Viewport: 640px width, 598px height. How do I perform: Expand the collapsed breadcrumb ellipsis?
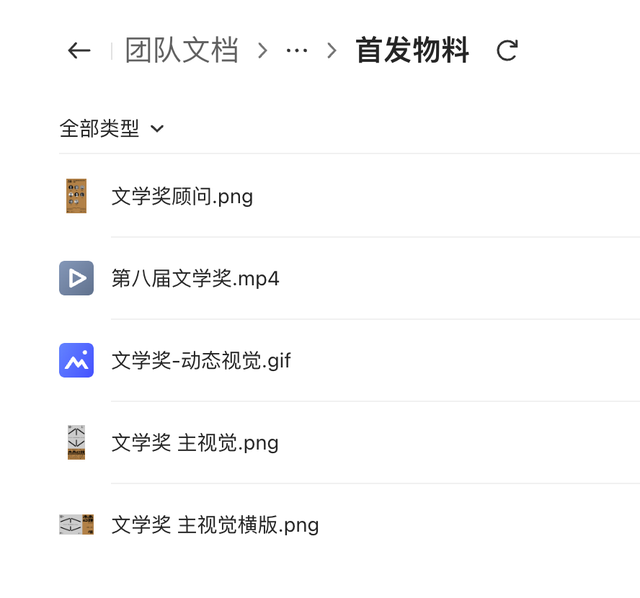tap(297, 51)
